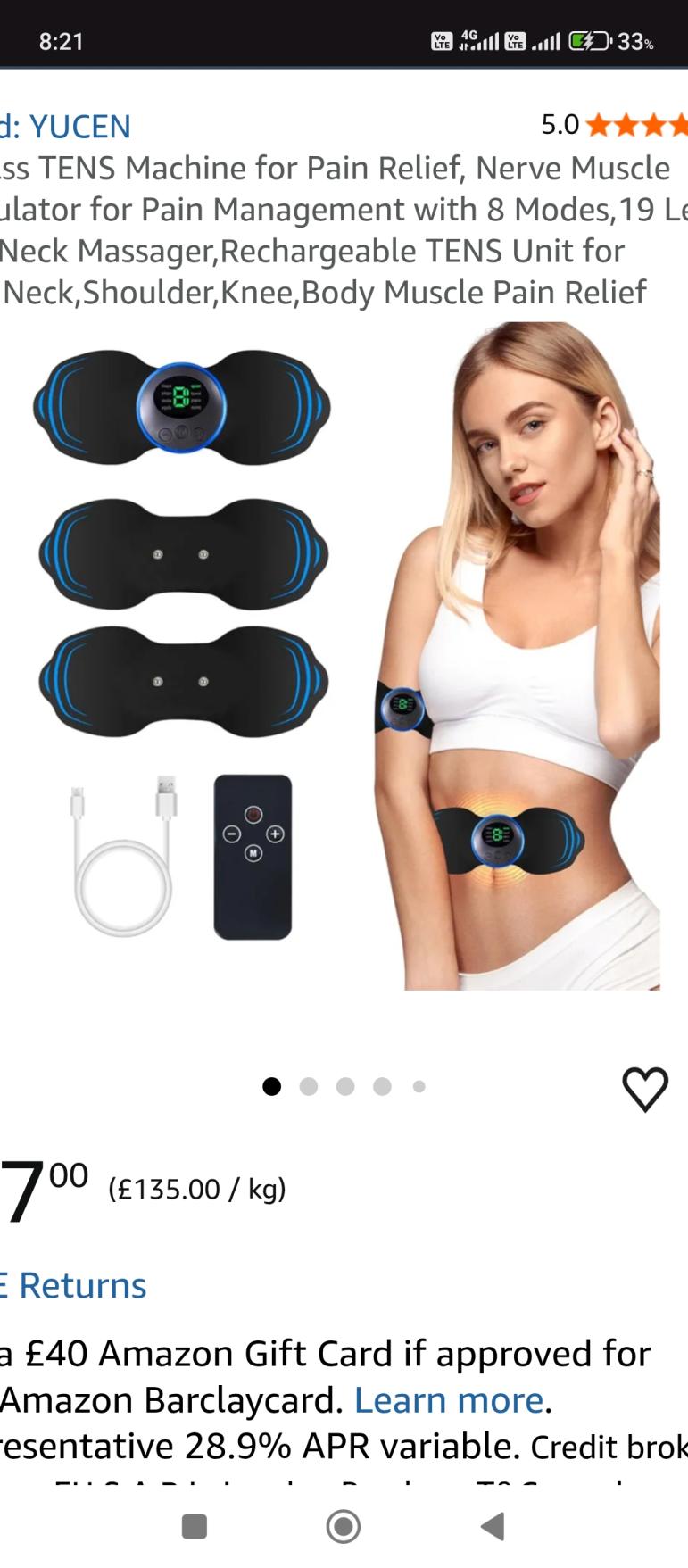Go to the home screen
Screen dimensions: 688x1568
[344, 1527]
